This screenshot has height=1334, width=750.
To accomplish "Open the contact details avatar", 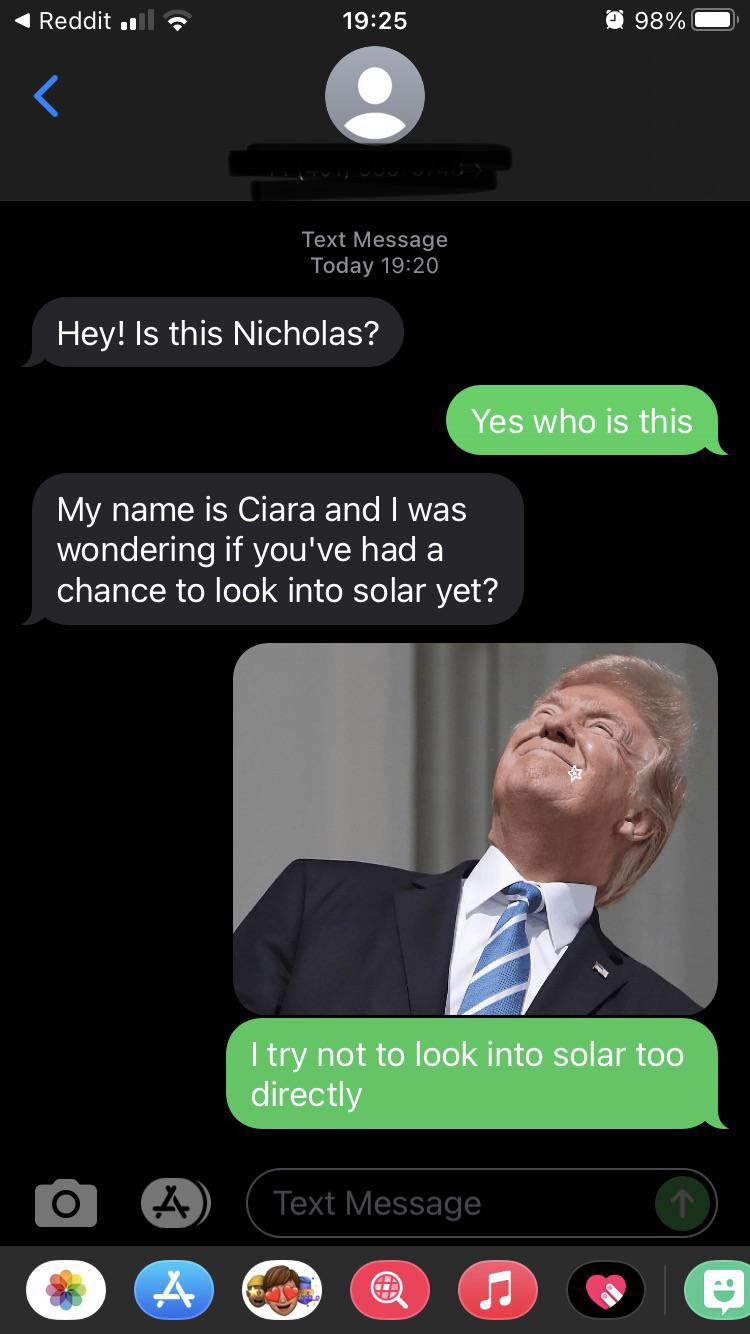I will pos(375,96).
